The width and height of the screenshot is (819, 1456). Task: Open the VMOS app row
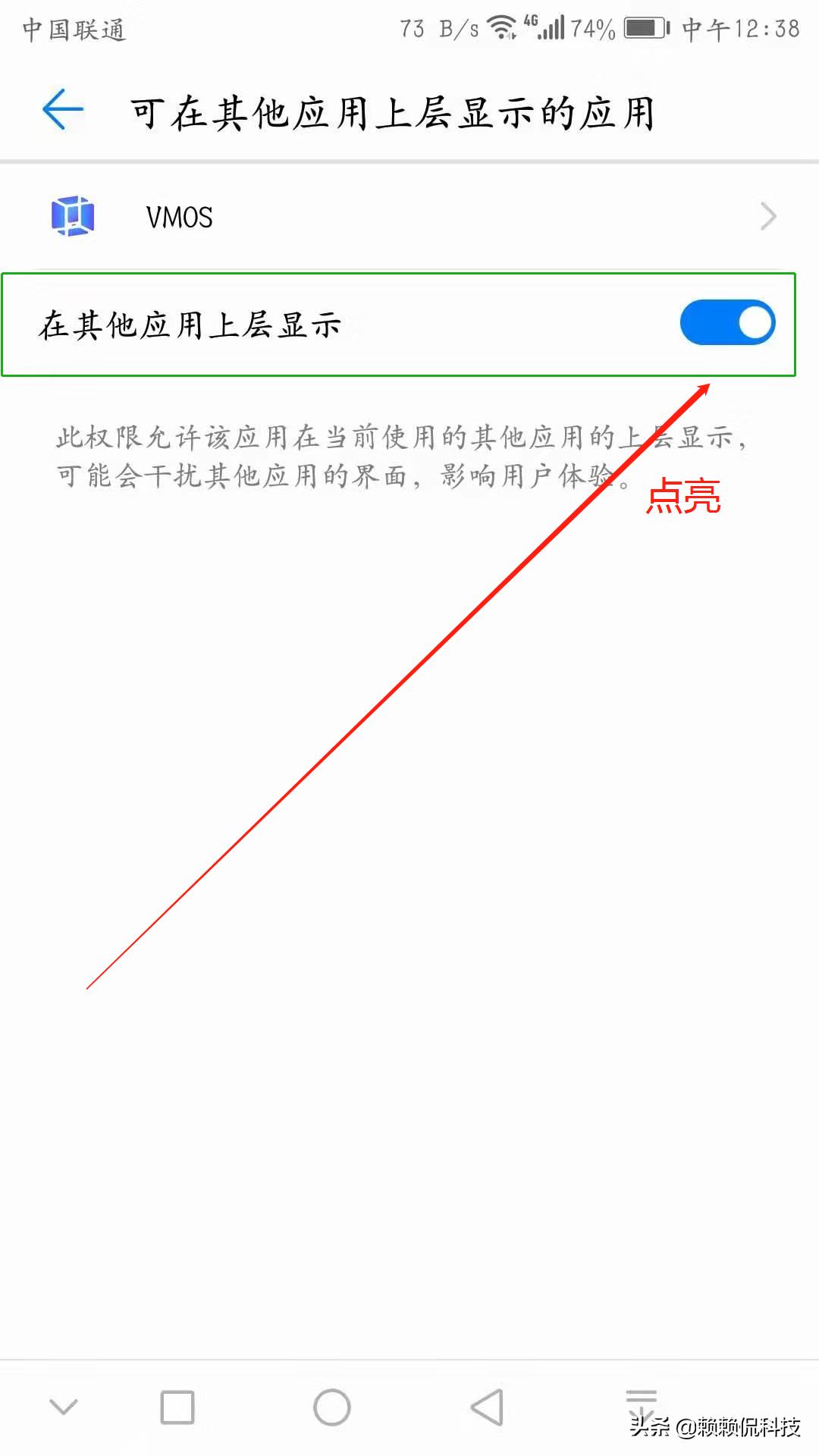409,217
